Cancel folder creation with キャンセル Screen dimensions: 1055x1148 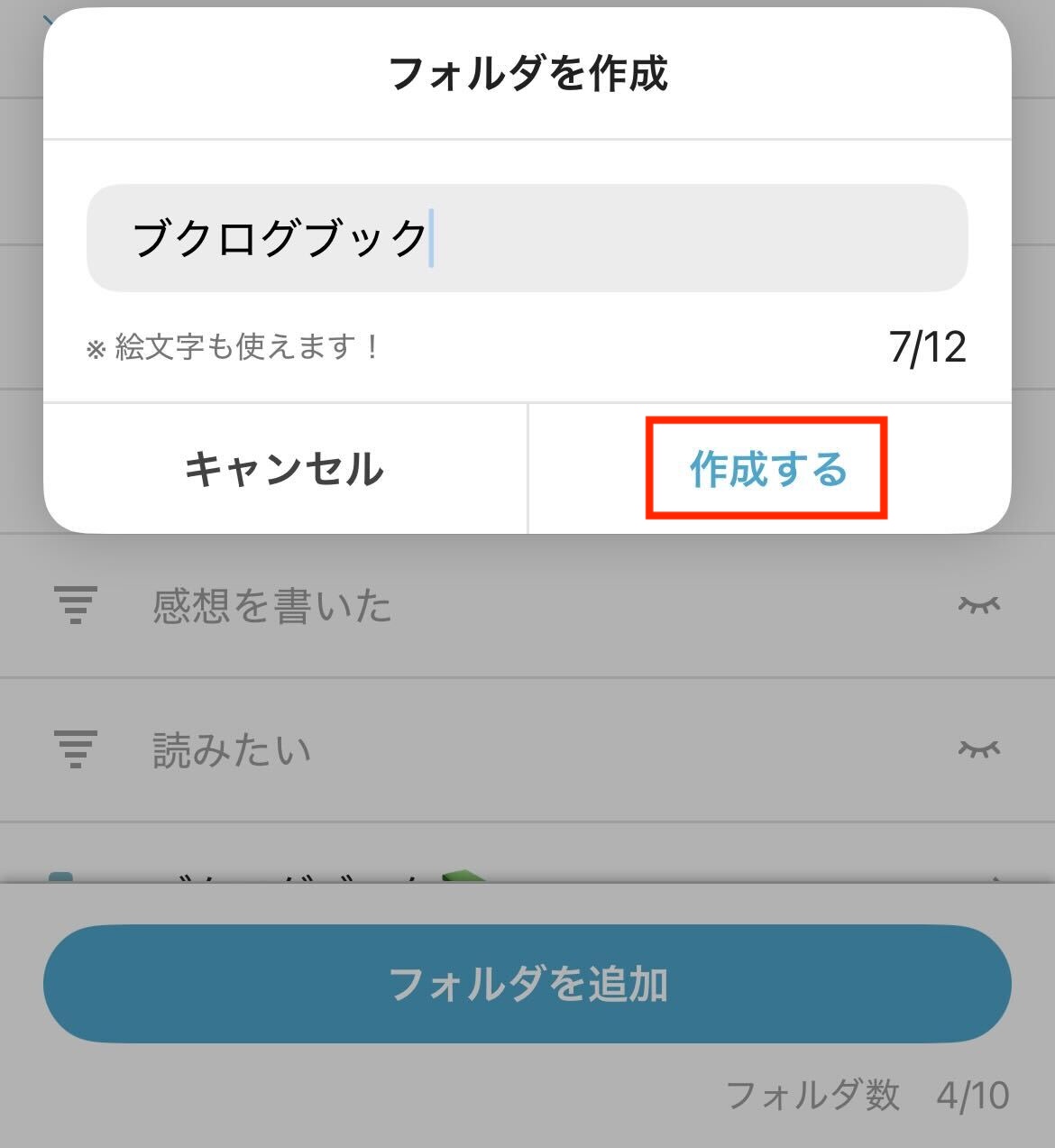[x=285, y=469]
